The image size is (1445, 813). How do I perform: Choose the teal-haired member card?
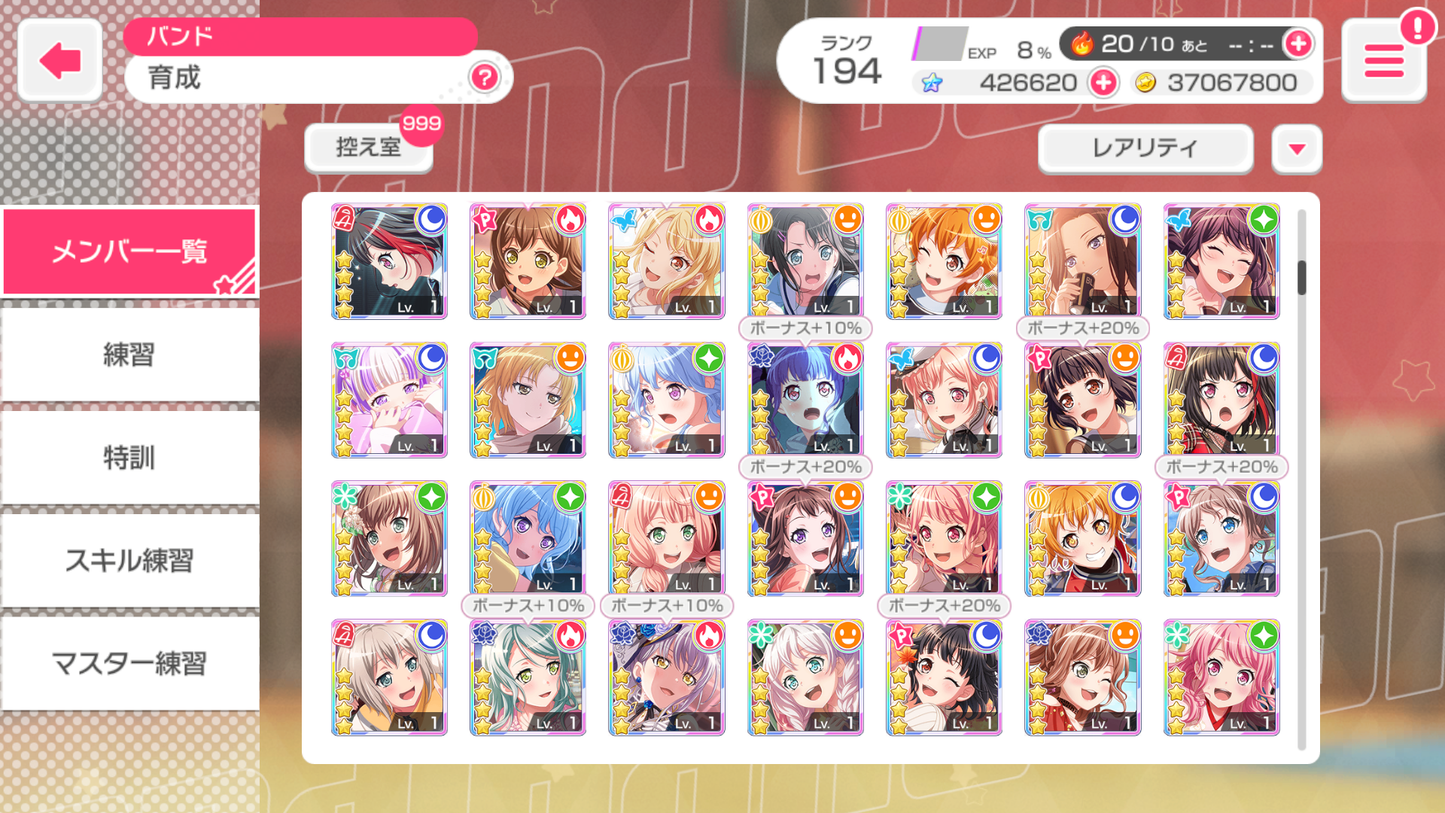528,677
